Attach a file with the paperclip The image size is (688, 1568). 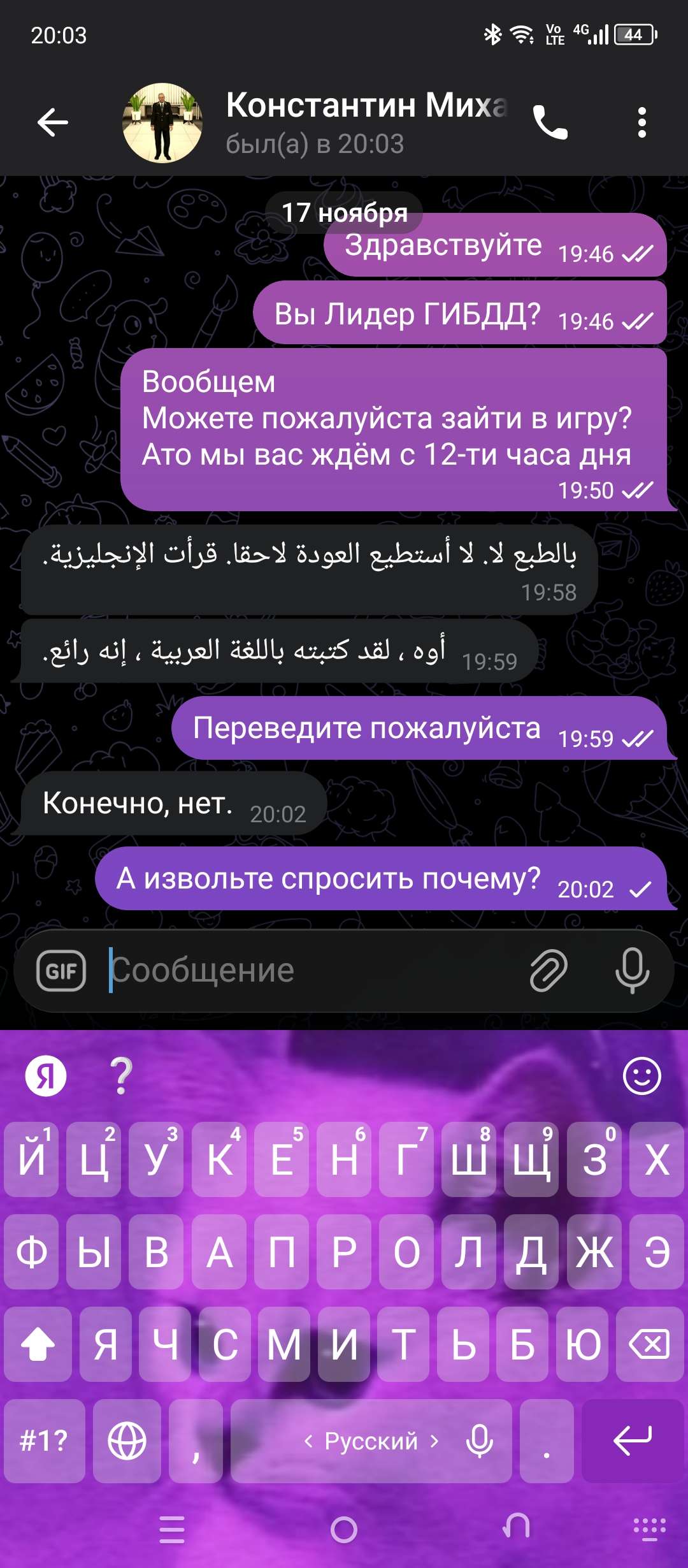pyautogui.click(x=548, y=971)
